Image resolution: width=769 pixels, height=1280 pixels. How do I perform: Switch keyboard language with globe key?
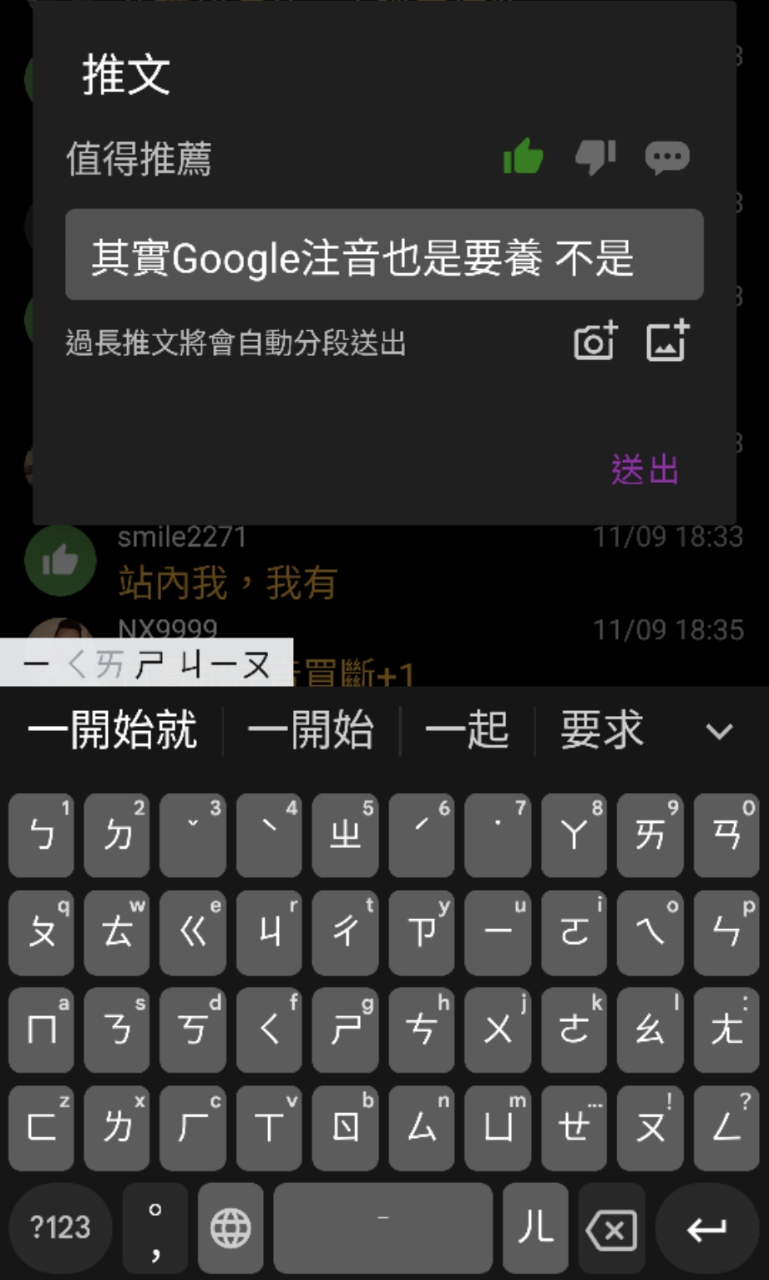230,1229
